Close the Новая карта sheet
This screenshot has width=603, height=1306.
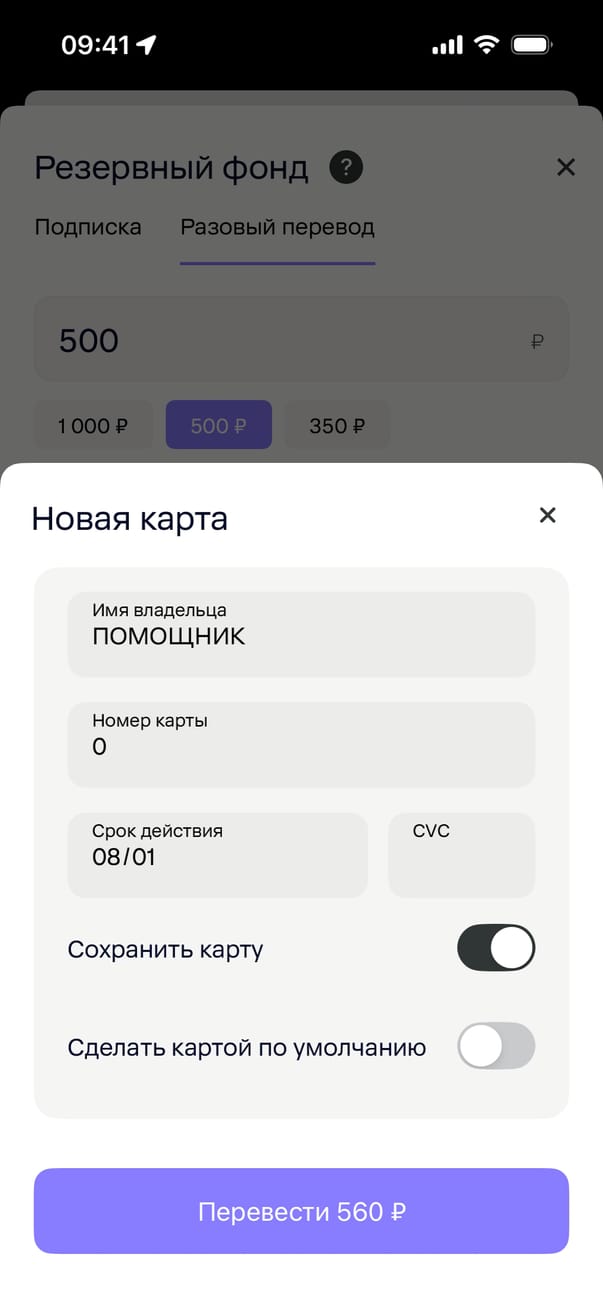(x=547, y=515)
